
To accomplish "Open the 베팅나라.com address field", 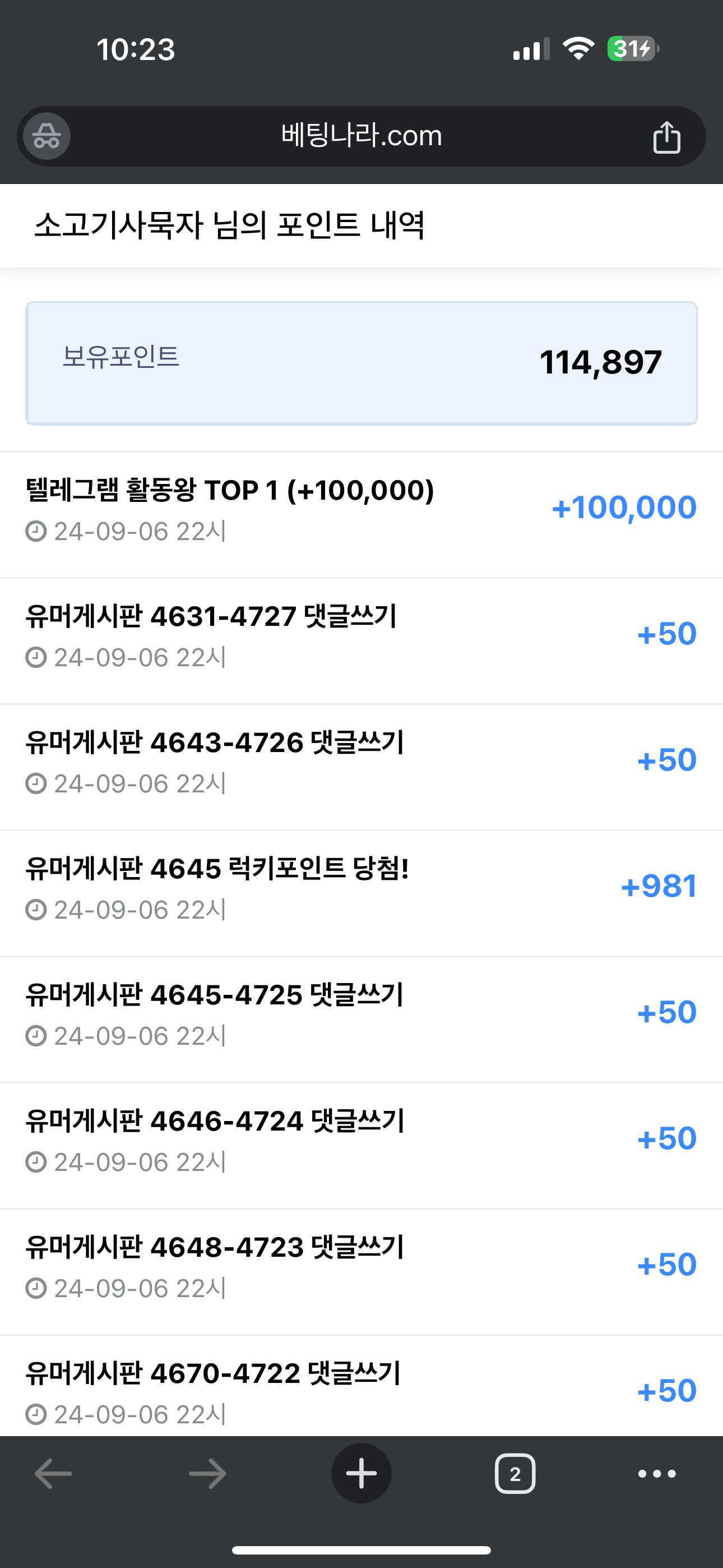I will (x=361, y=136).
